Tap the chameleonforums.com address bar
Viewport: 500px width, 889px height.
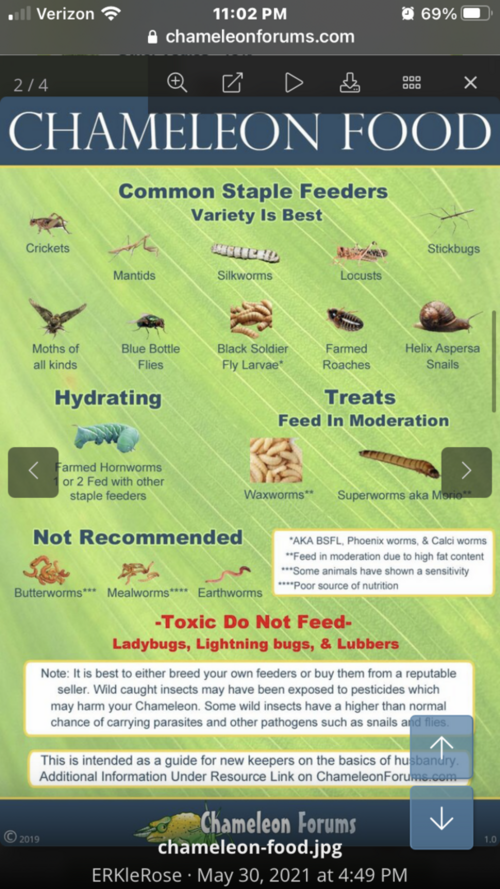250,37
